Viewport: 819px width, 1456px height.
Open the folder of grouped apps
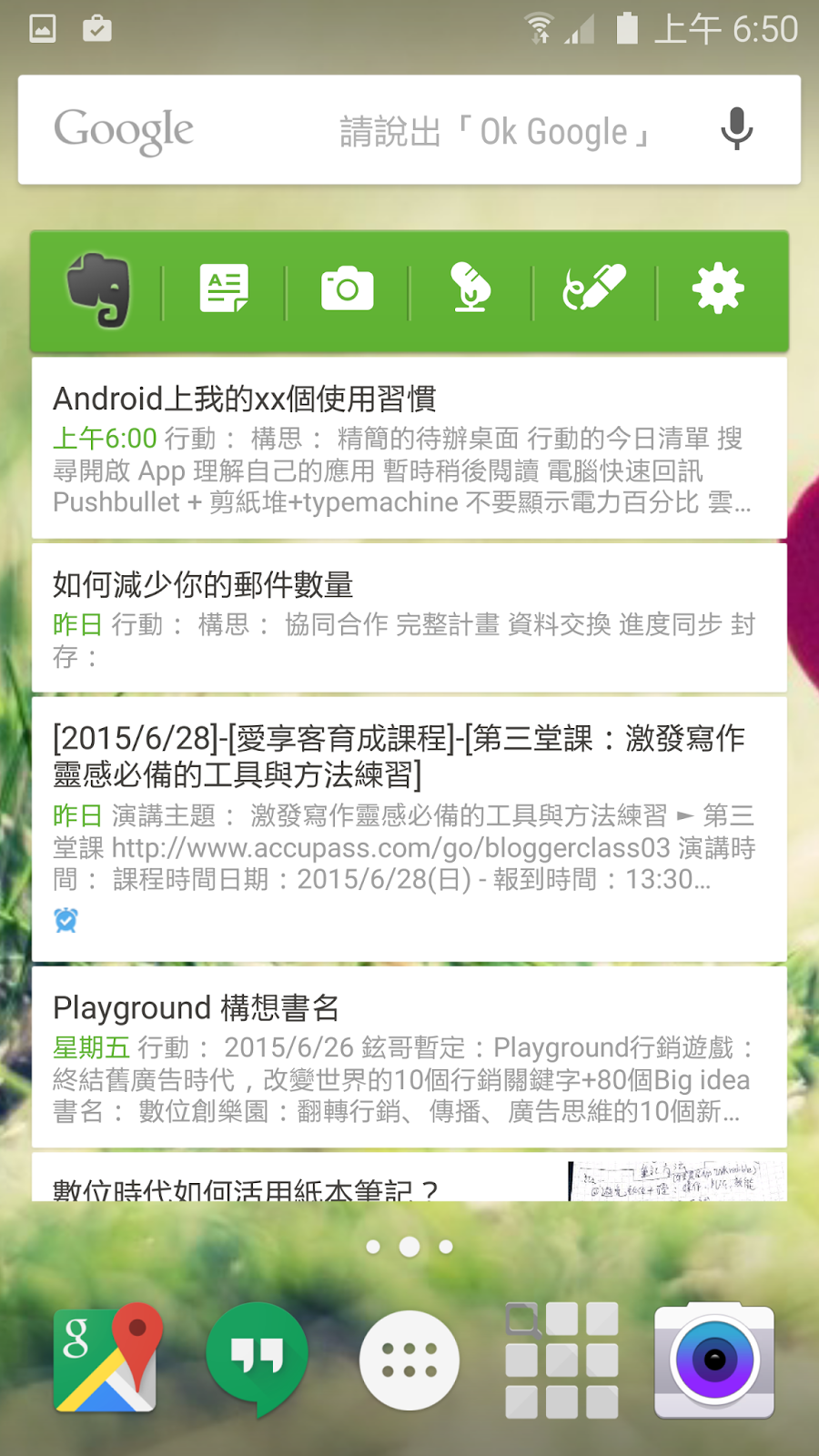point(561,1360)
